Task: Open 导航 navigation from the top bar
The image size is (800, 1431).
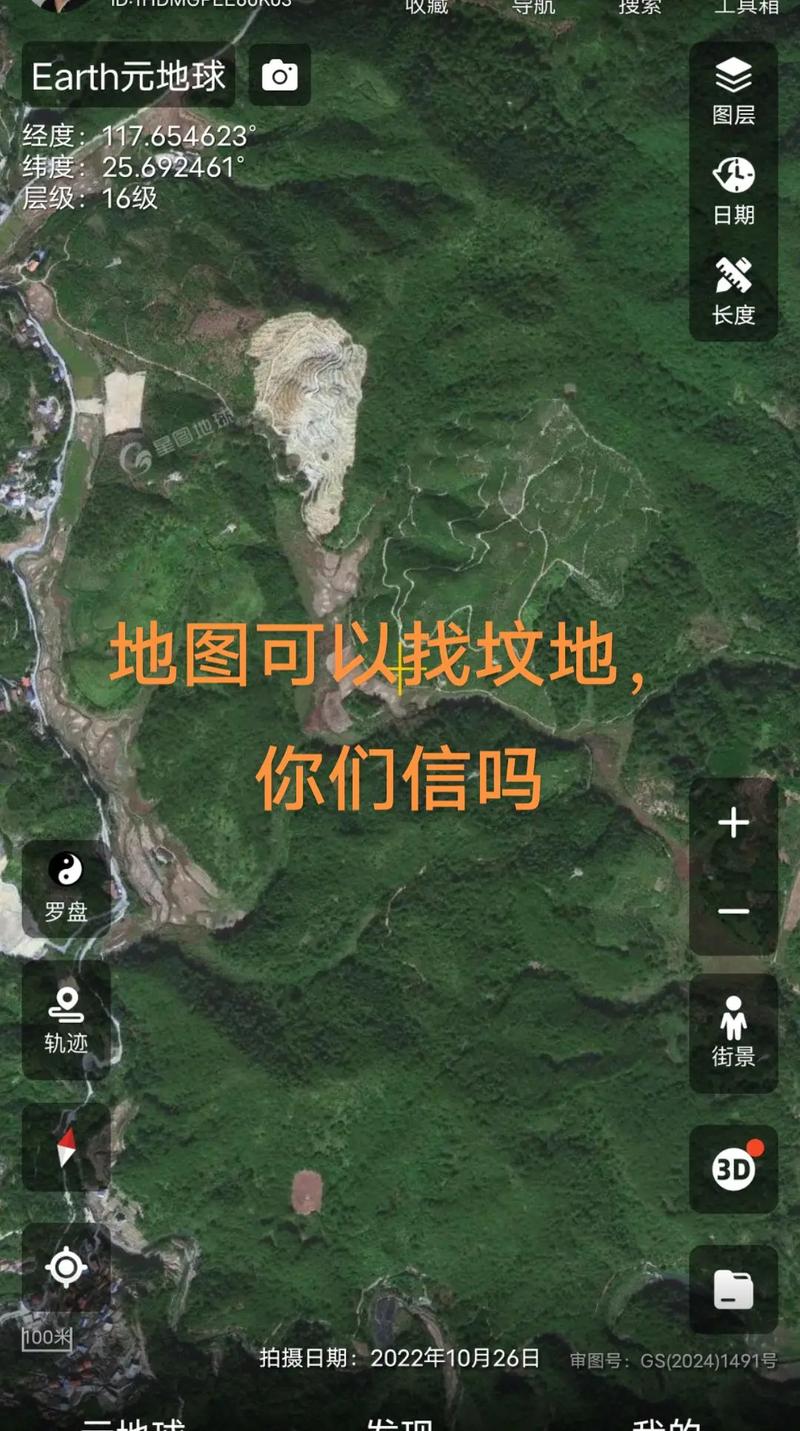Action: pos(532,6)
